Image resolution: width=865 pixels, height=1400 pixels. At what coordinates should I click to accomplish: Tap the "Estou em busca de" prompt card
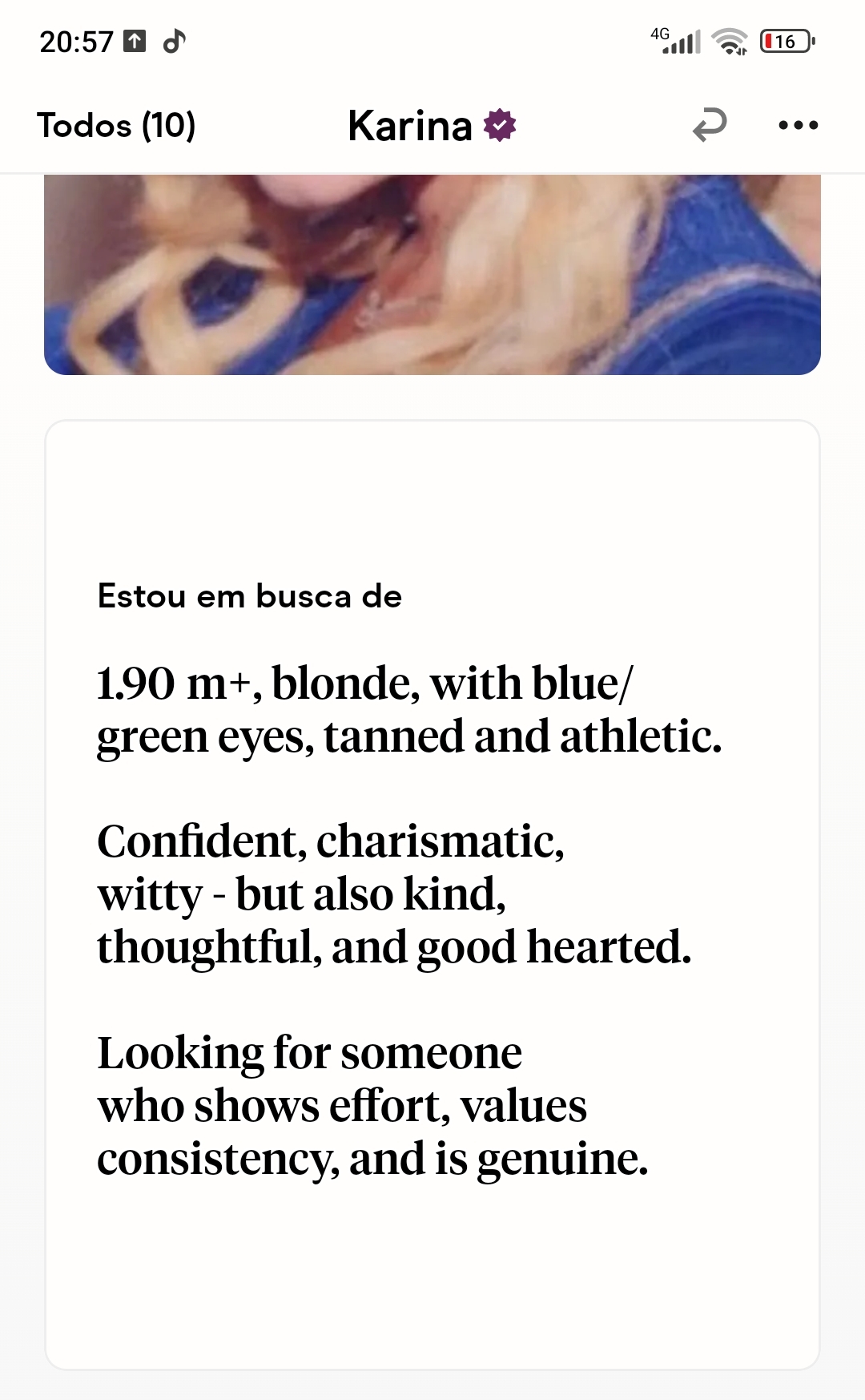click(x=432, y=894)
